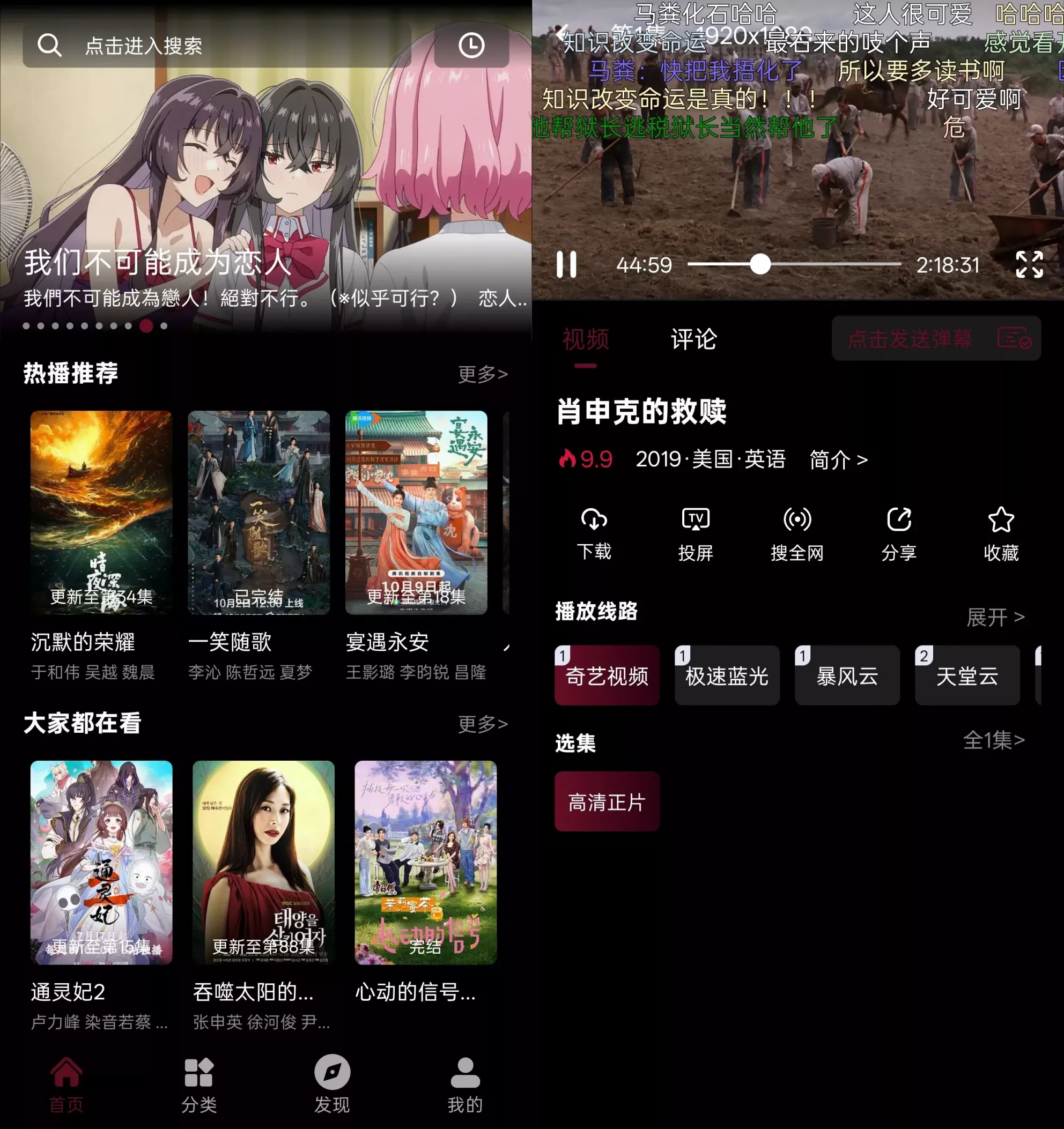Viewport: 1064px width, 1129px height.
Task: Switch playback source to 暴风云
Action: (847, 676)
